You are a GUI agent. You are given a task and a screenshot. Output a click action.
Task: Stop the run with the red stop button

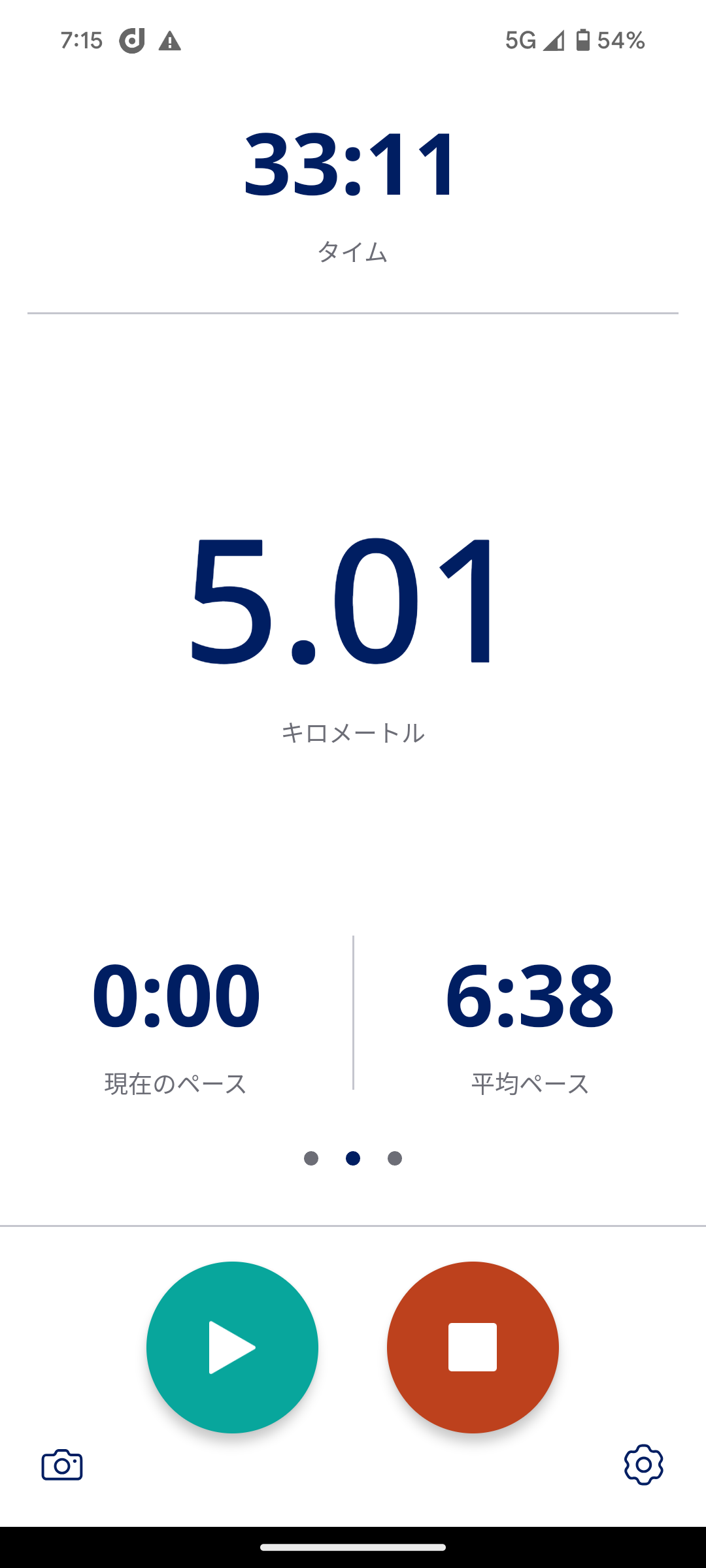tap(473, 1347)
